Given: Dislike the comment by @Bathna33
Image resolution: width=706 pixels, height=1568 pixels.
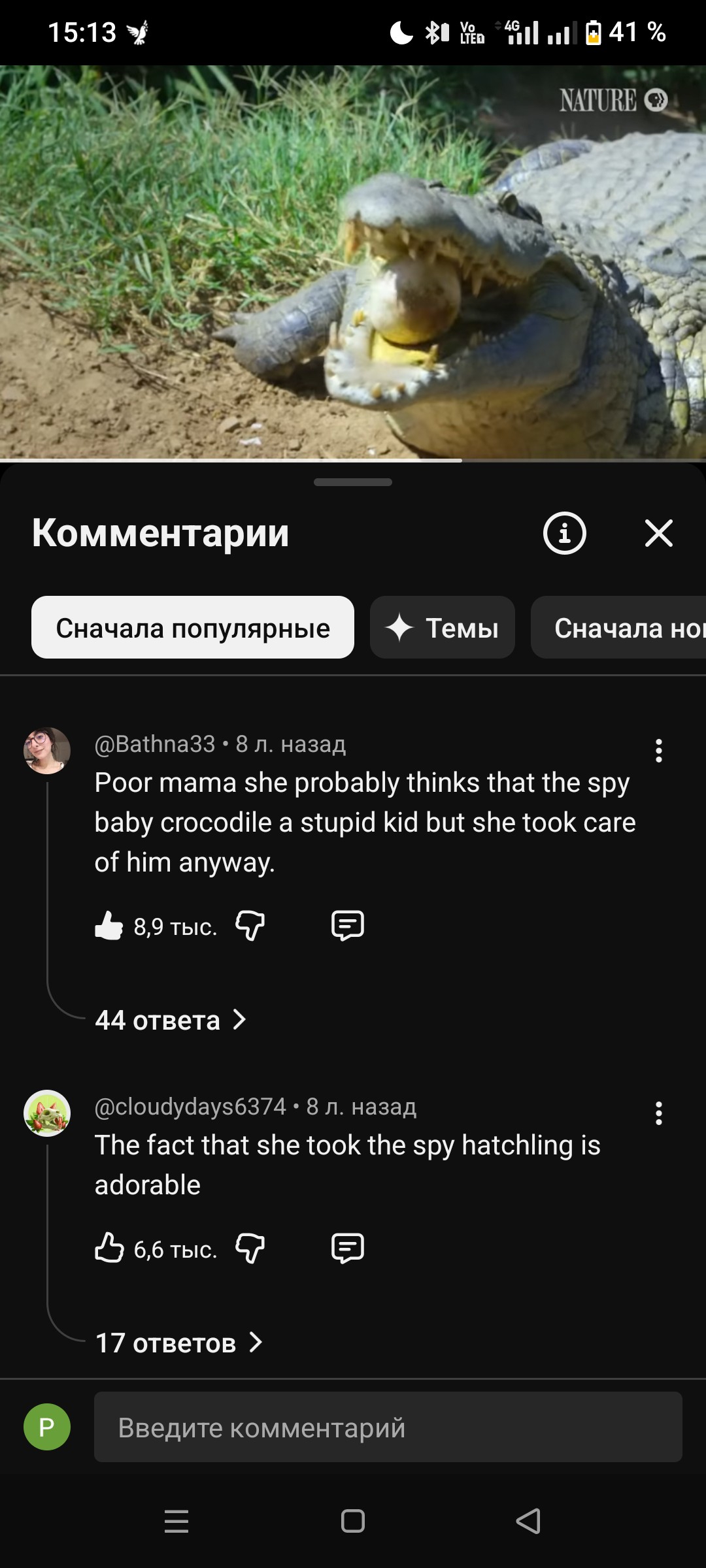Looking at the screenshot, I should [x=250, y=926].
